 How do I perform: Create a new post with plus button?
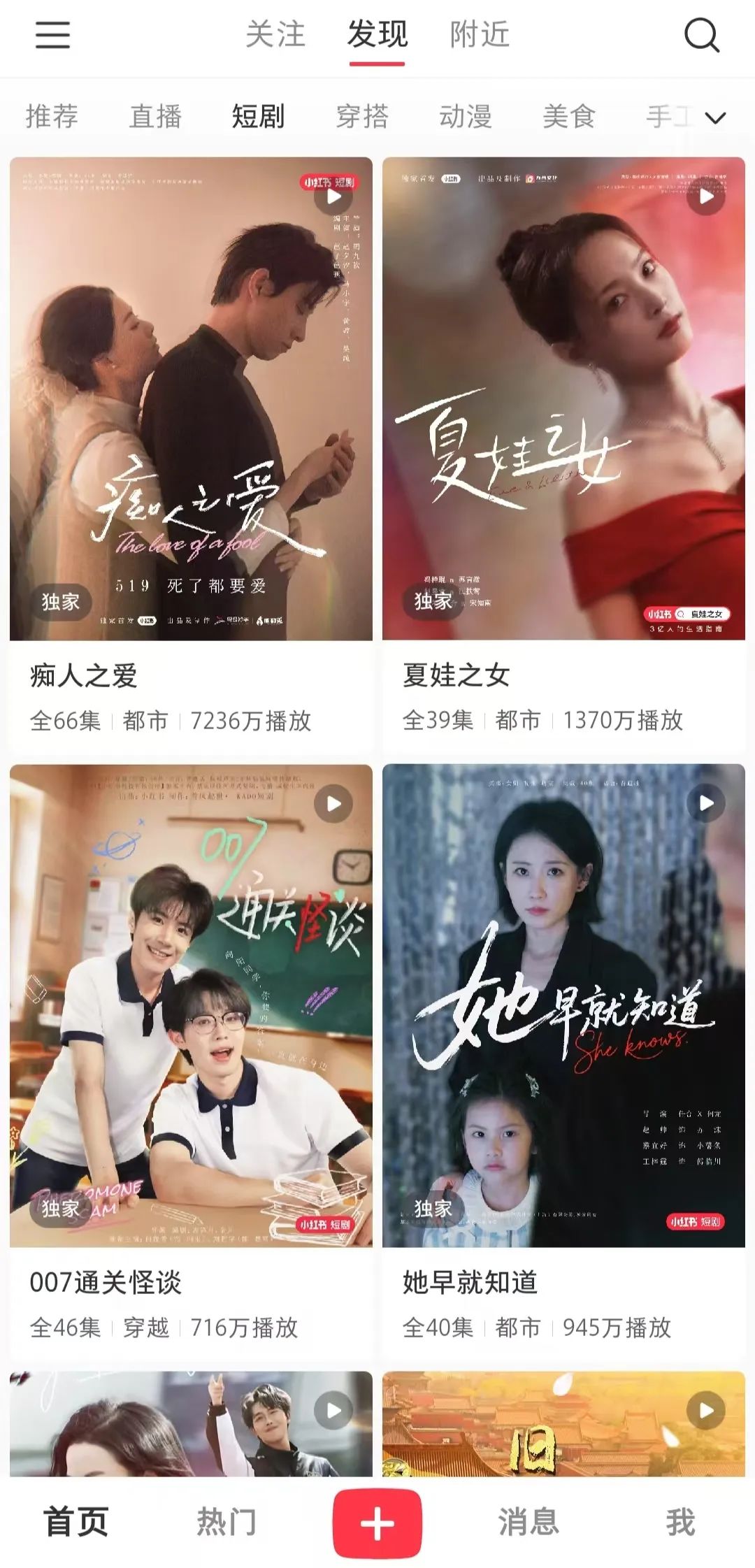point(377,1524)
